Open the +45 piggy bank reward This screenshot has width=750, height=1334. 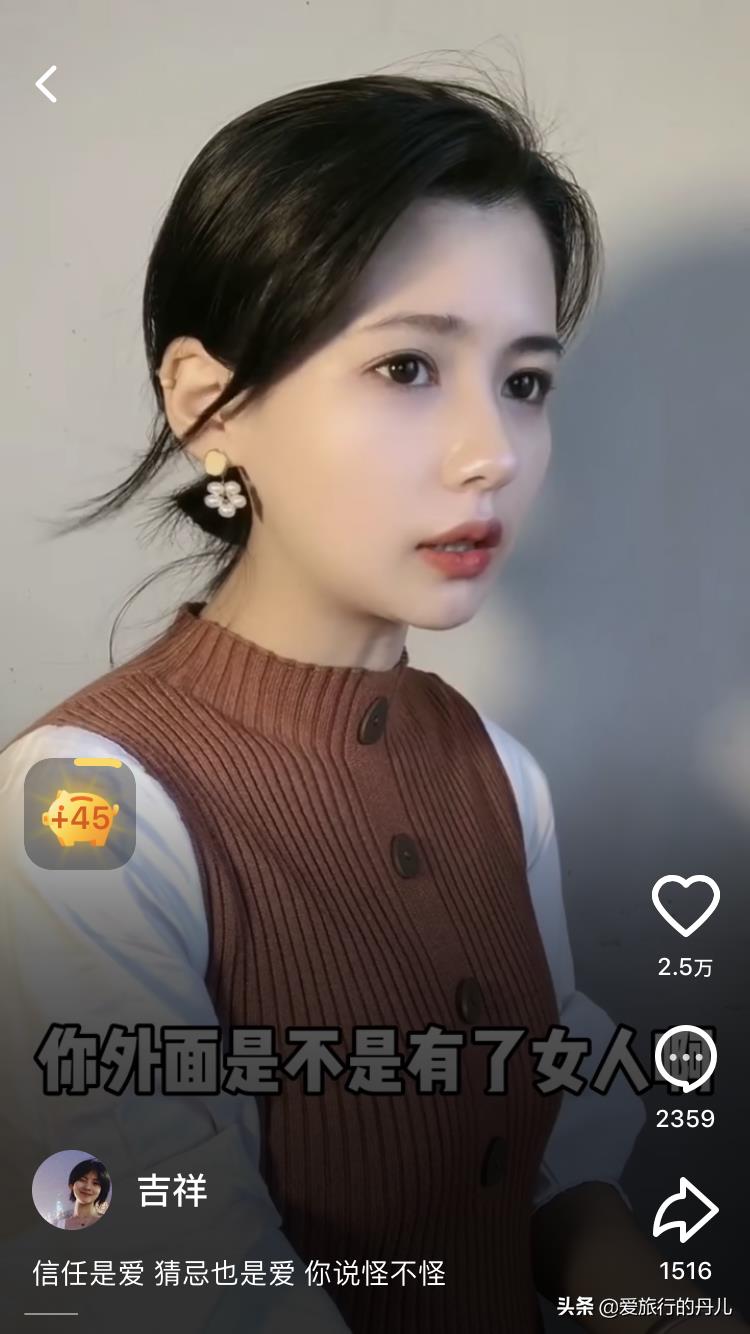coord(80,814)
